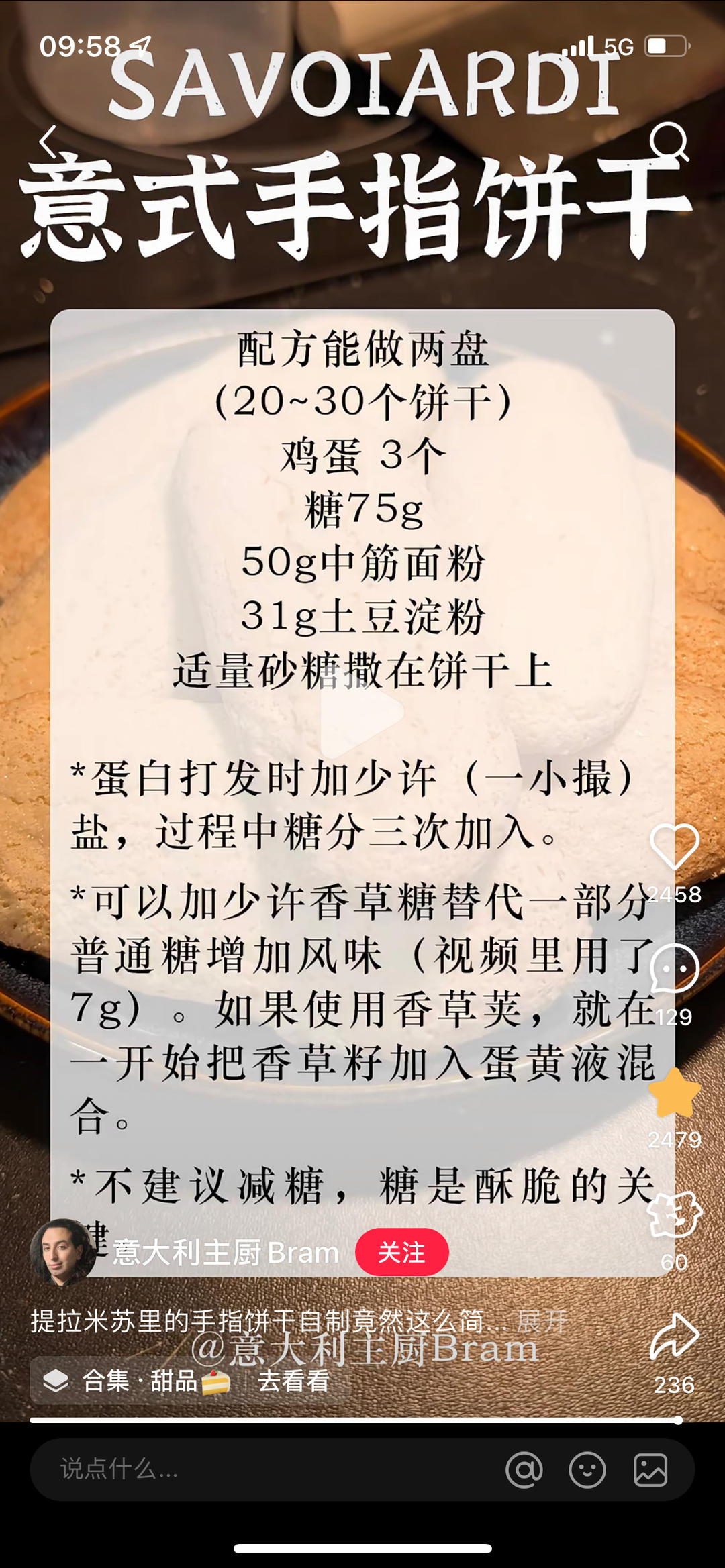Tap the icon above the 60 count

674,1216
